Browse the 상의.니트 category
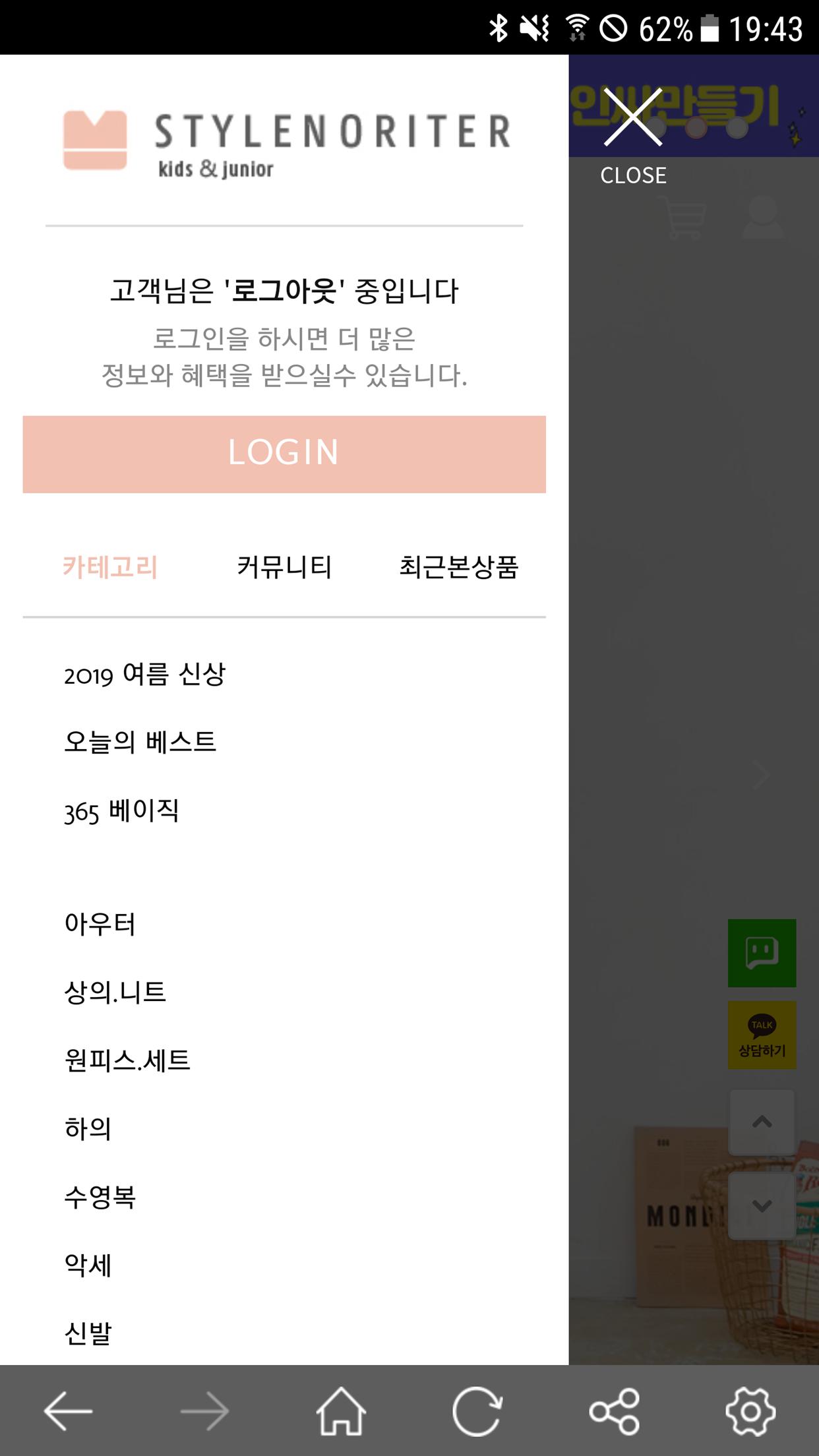This screenshot has width=819, height=1456. pos(115,992)
